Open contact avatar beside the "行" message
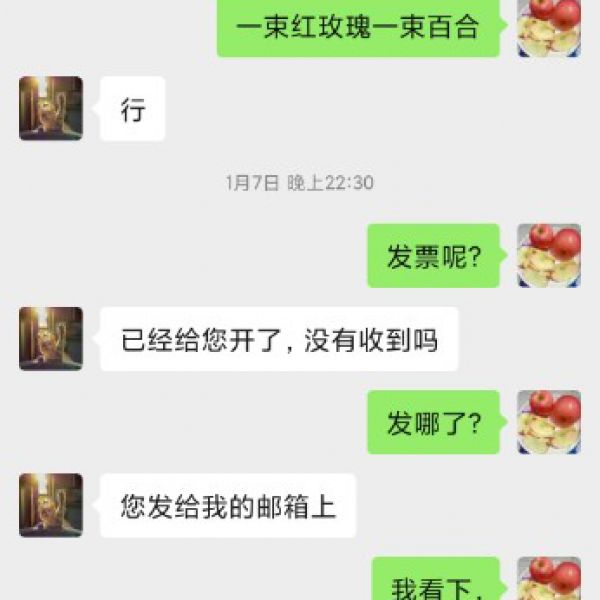The height and width of the screenshot is (600, 600). 51,108
